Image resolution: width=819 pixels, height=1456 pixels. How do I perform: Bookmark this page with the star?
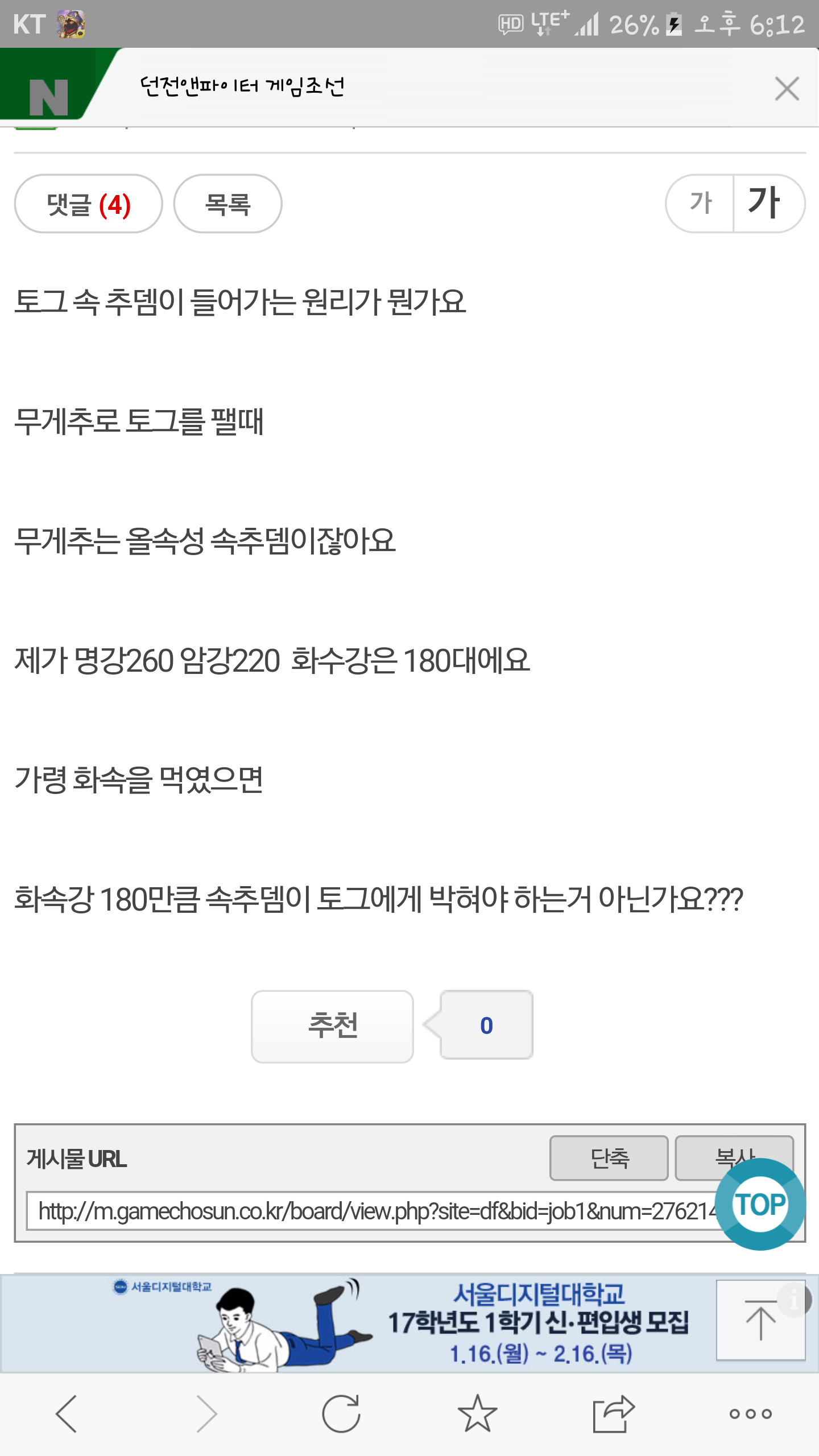pos(477,1414)
